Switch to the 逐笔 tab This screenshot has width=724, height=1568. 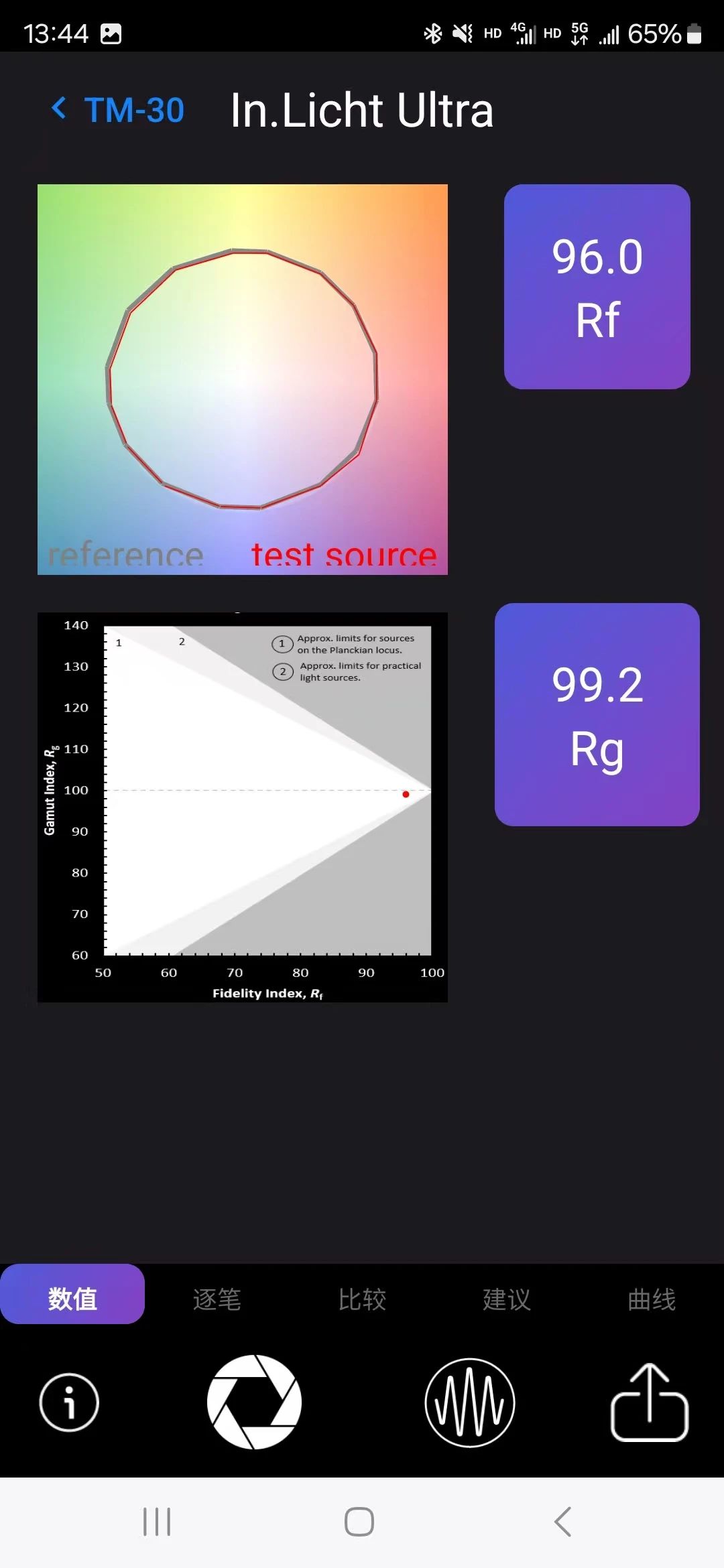[x=217, y=1299]
